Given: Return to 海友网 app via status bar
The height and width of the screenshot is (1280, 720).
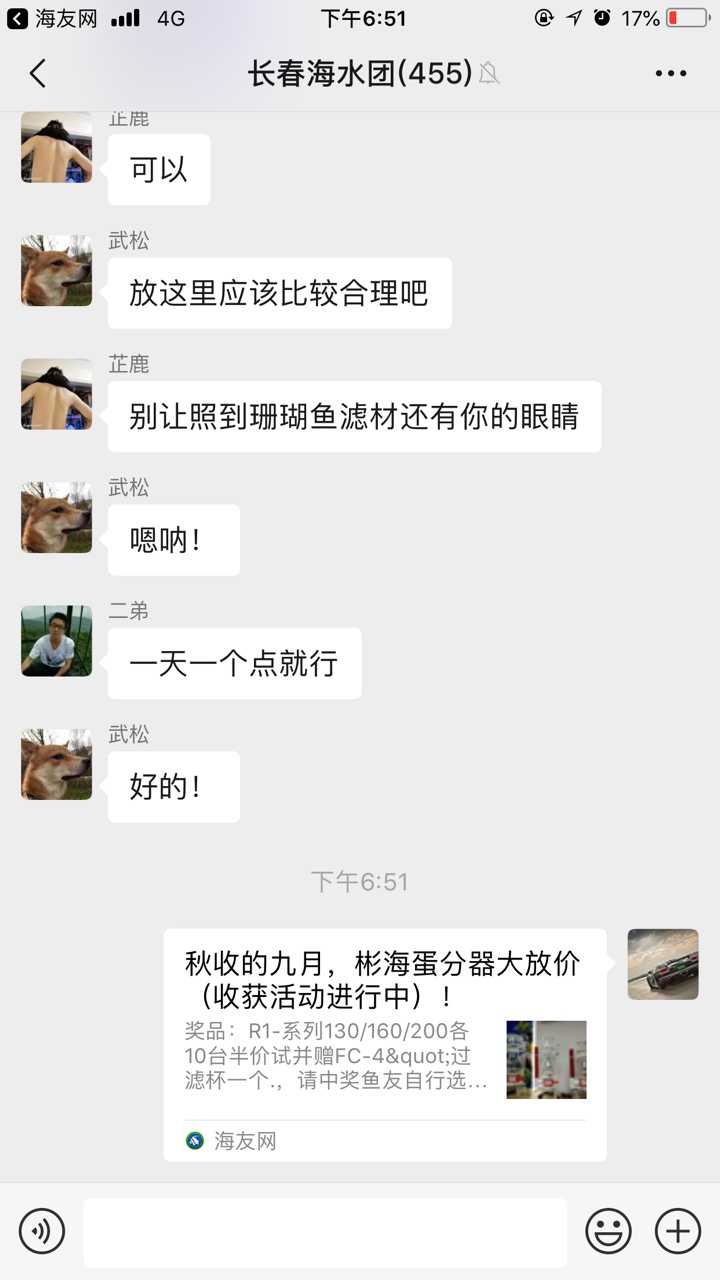Looking at the screenshot, I should (x=52, y=18).
